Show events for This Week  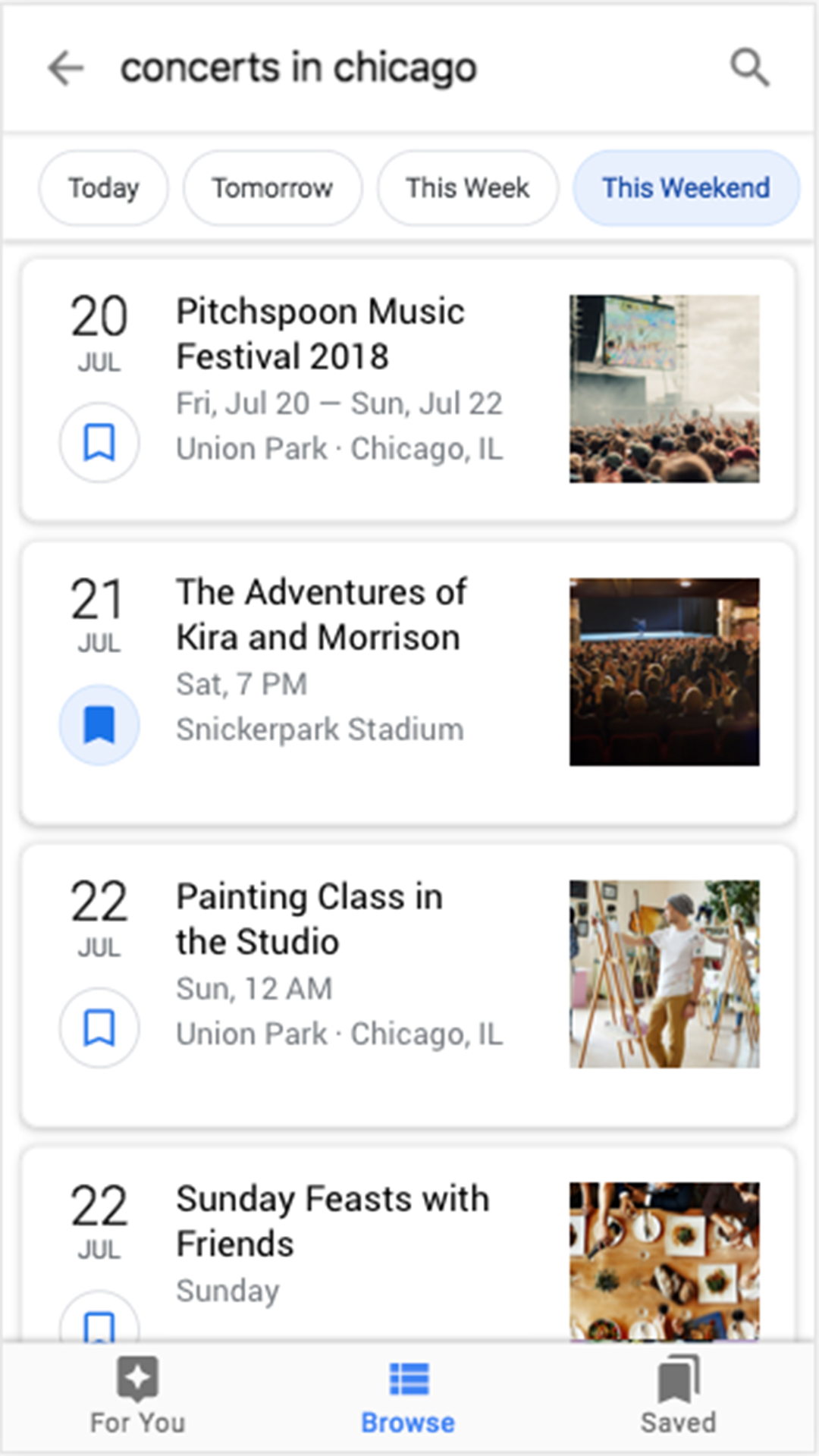pos(467,188)
